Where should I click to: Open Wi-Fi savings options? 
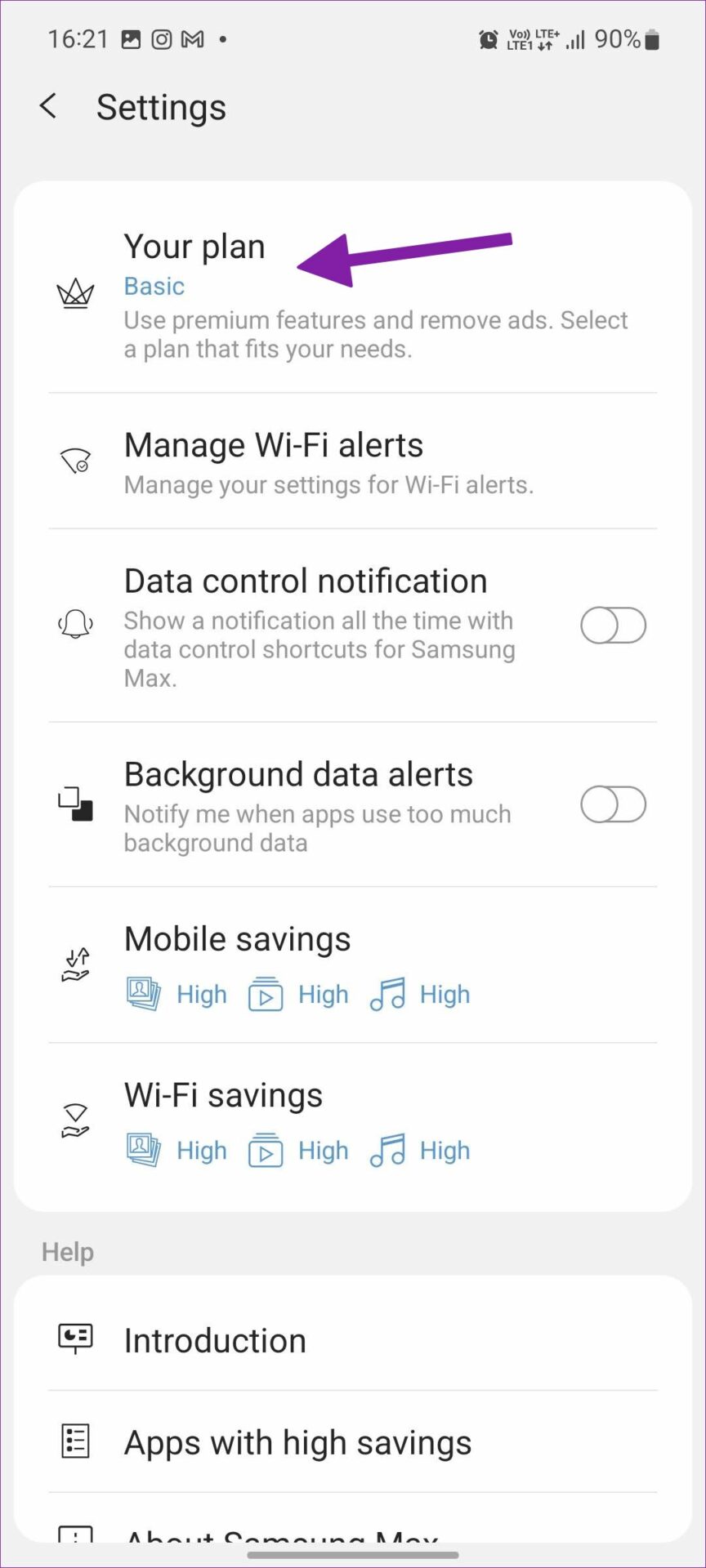point(351,1121)
